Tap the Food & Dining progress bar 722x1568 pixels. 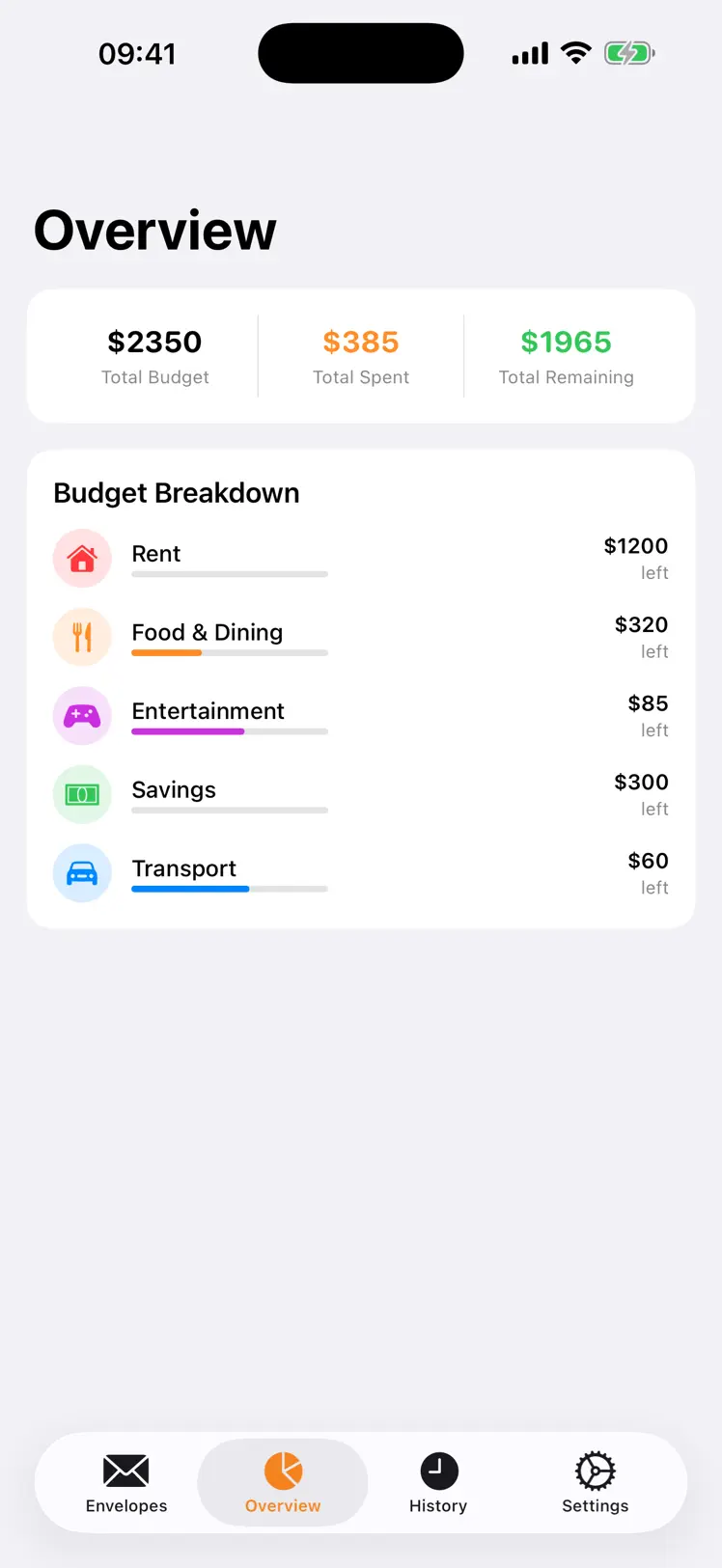click(229, 653)
